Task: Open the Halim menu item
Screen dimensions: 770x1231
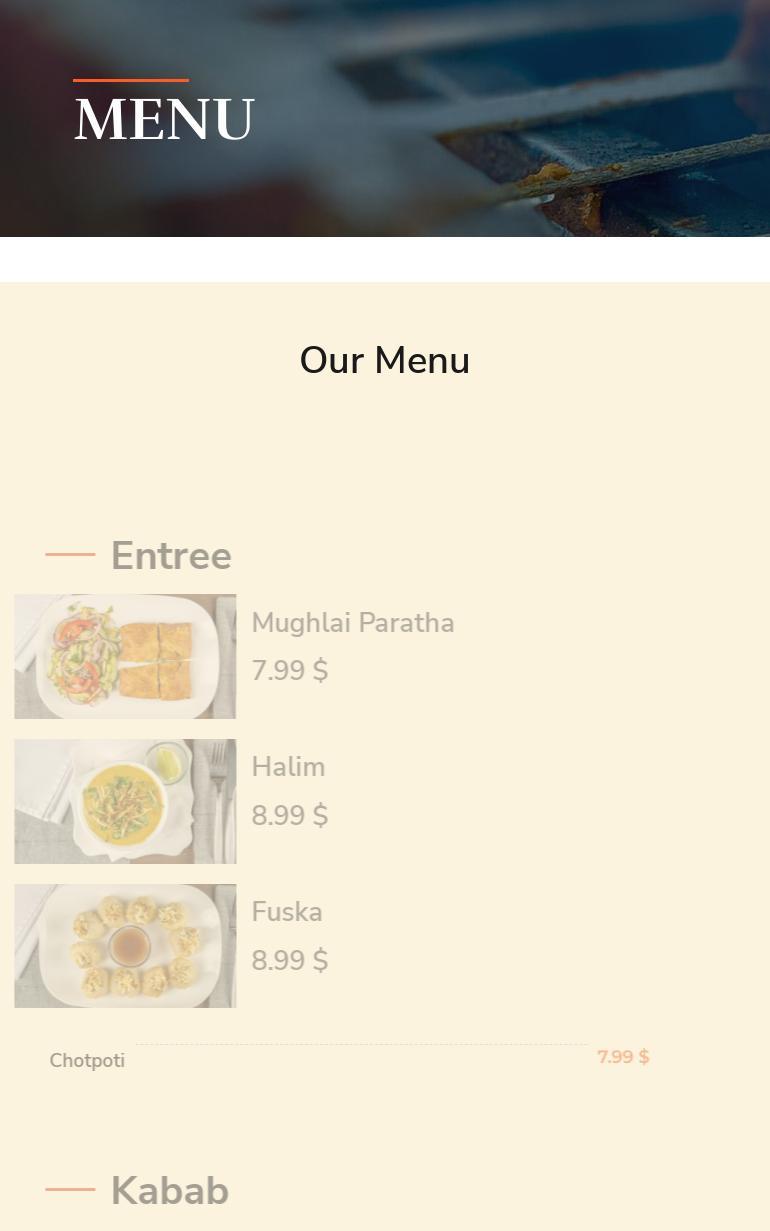Action: pos(288,767)
